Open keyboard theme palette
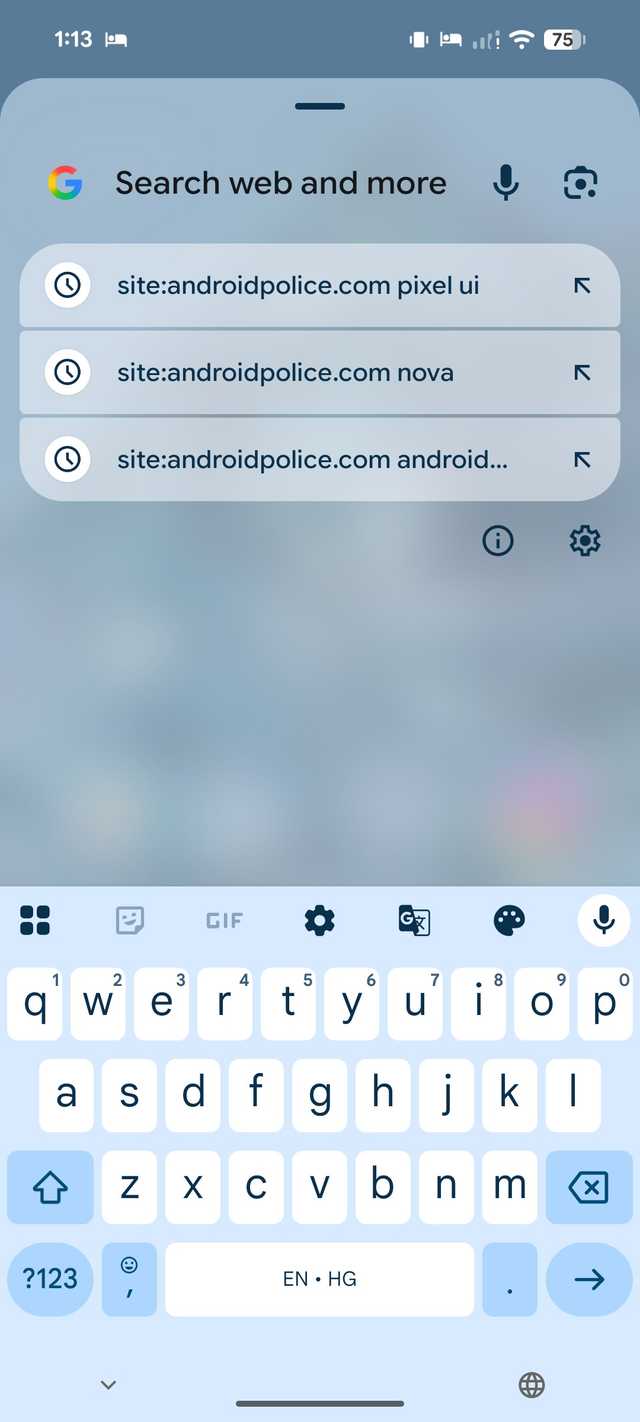Image resolution: width=640 pixels, height=1422 pixels. 509,920
